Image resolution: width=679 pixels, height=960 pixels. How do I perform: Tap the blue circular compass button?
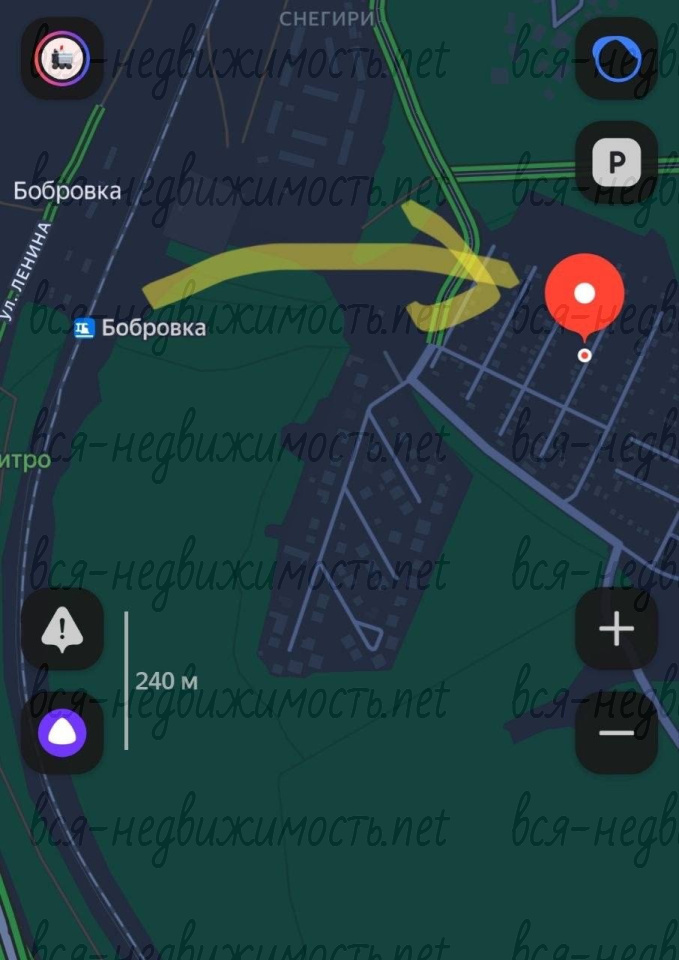616,59
